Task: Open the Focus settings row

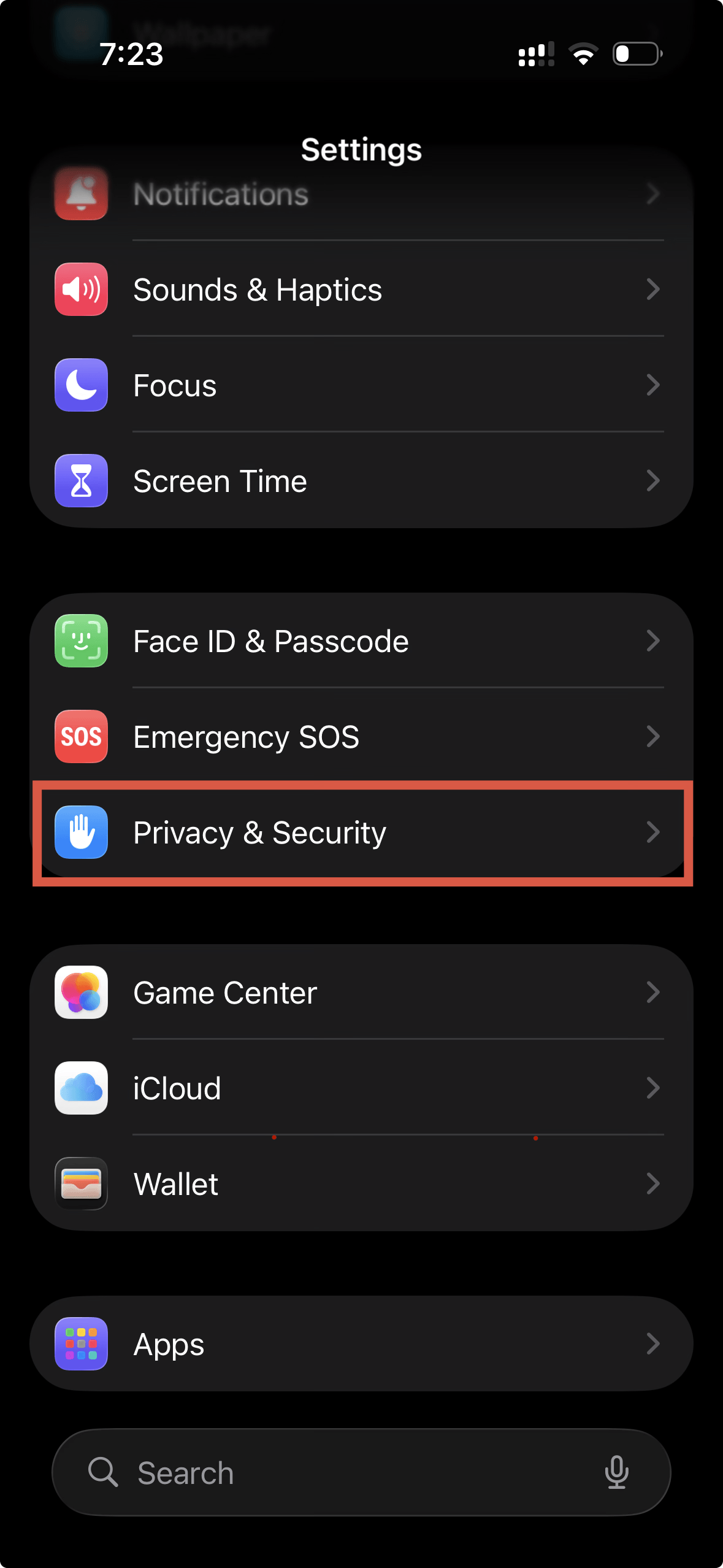Action: [x=361, y=385]
